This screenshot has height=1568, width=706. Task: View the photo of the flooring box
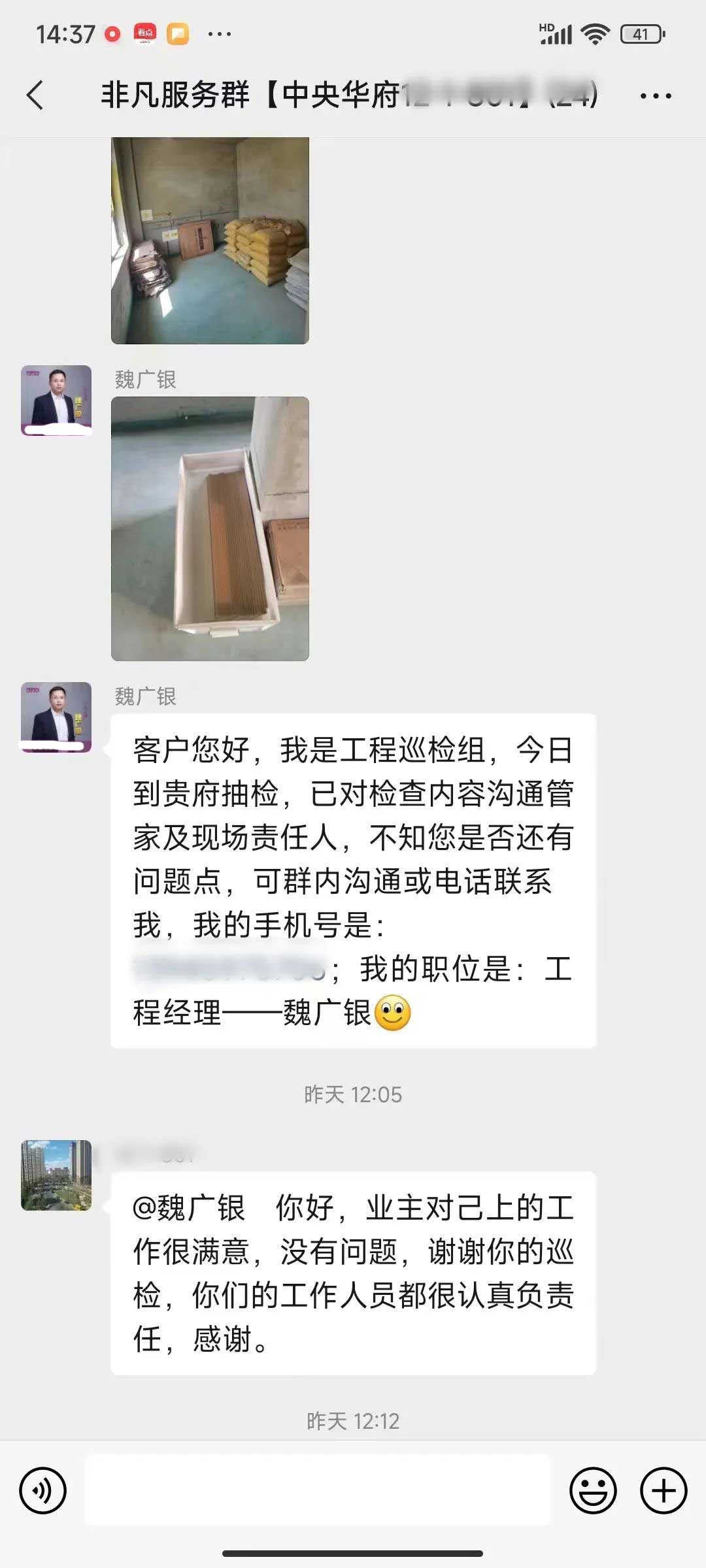(210, 529)
